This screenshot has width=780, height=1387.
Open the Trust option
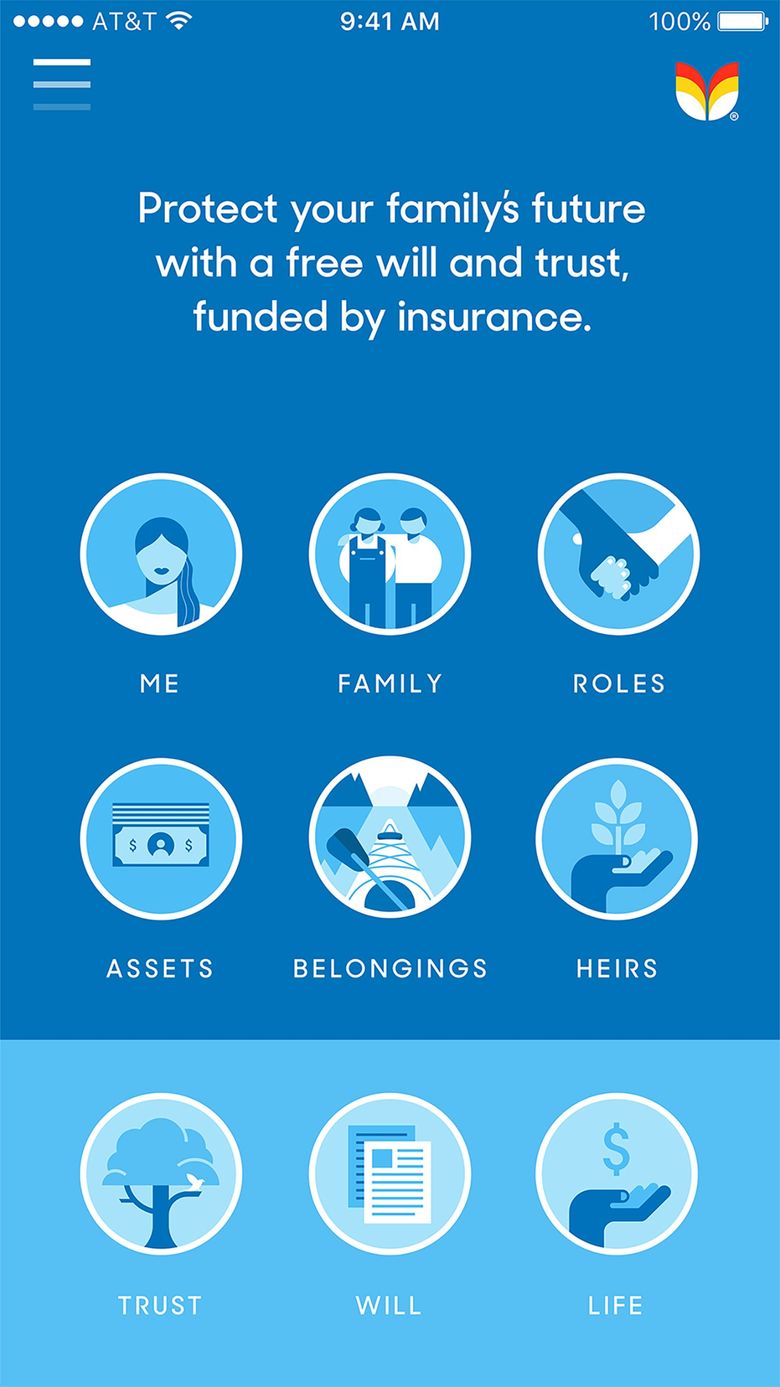tap(161, 1174)
